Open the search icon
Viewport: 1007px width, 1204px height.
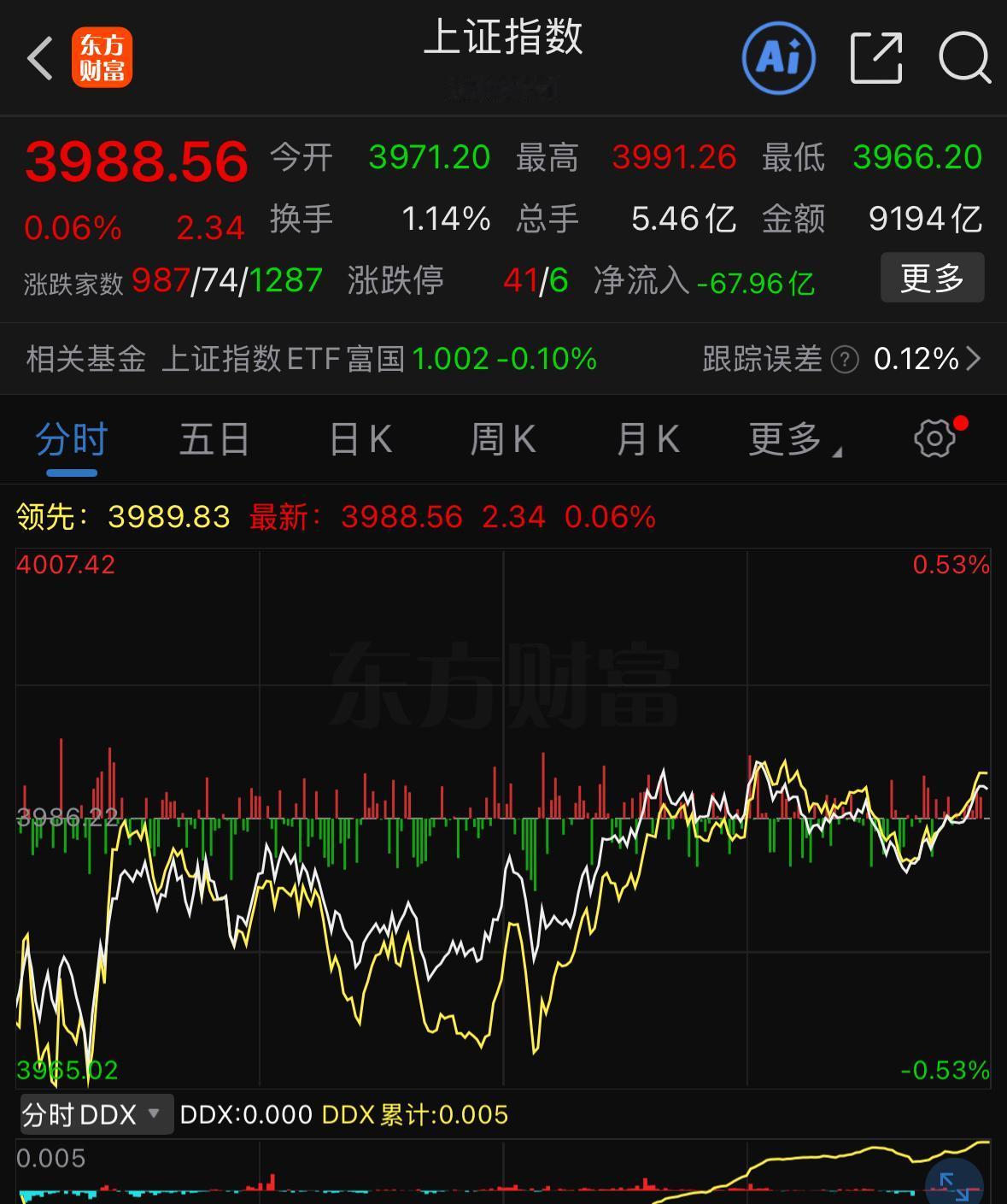963,58
